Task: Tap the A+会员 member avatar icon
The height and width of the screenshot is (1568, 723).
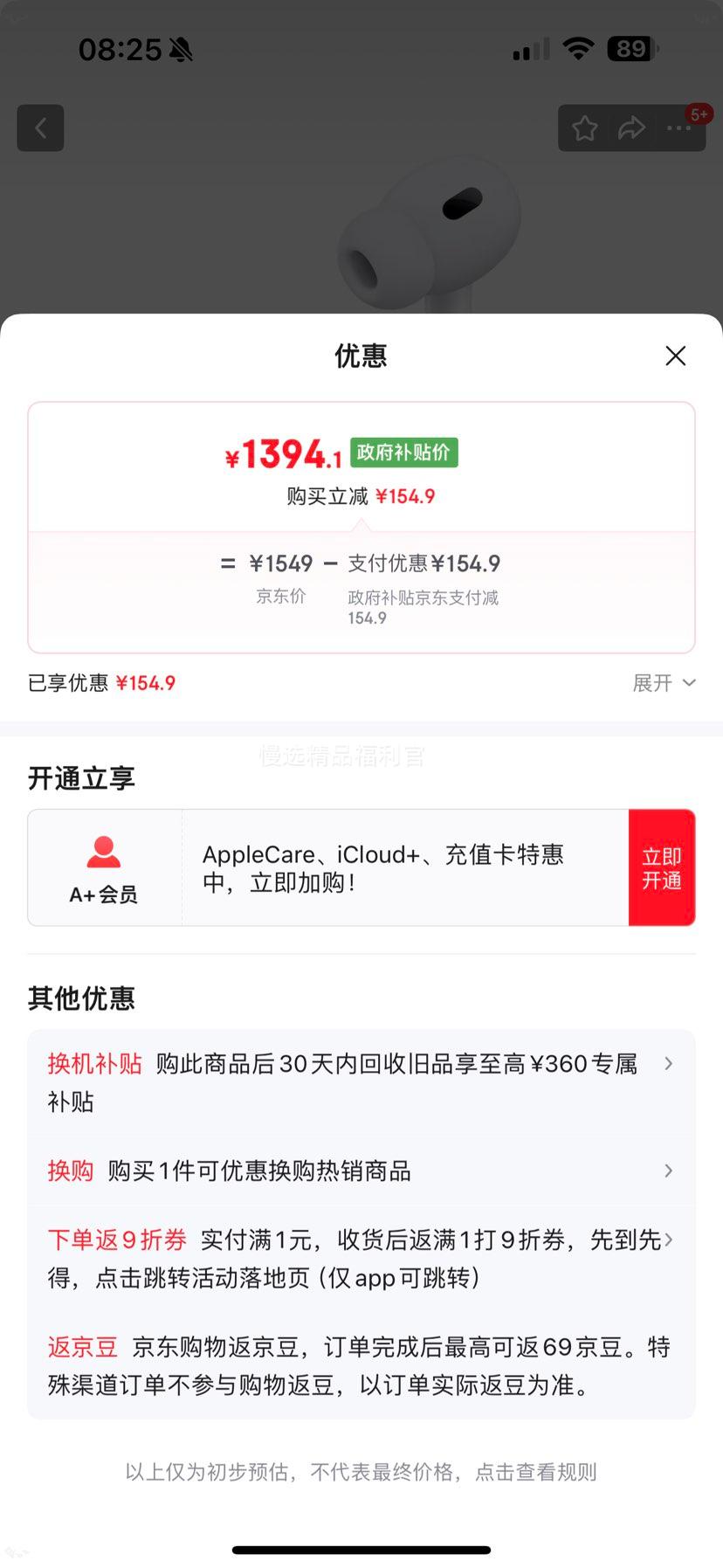Action: pyautogui.click(x=103, y=852)
